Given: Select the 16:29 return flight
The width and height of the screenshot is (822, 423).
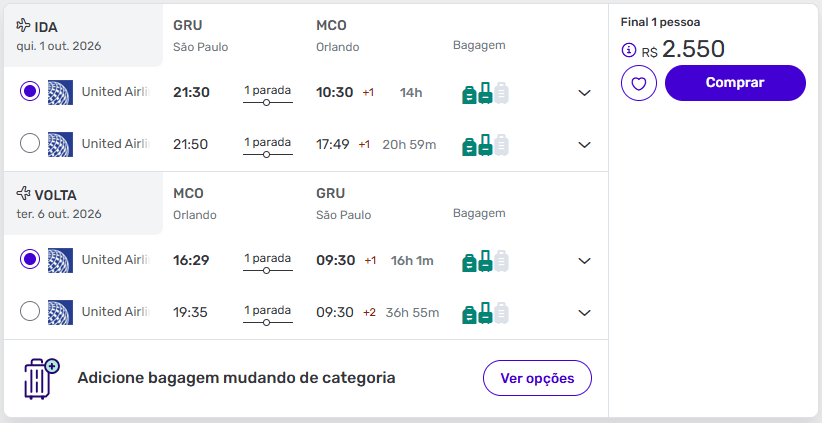Looking at the screenshot, I should pos(30,260).
